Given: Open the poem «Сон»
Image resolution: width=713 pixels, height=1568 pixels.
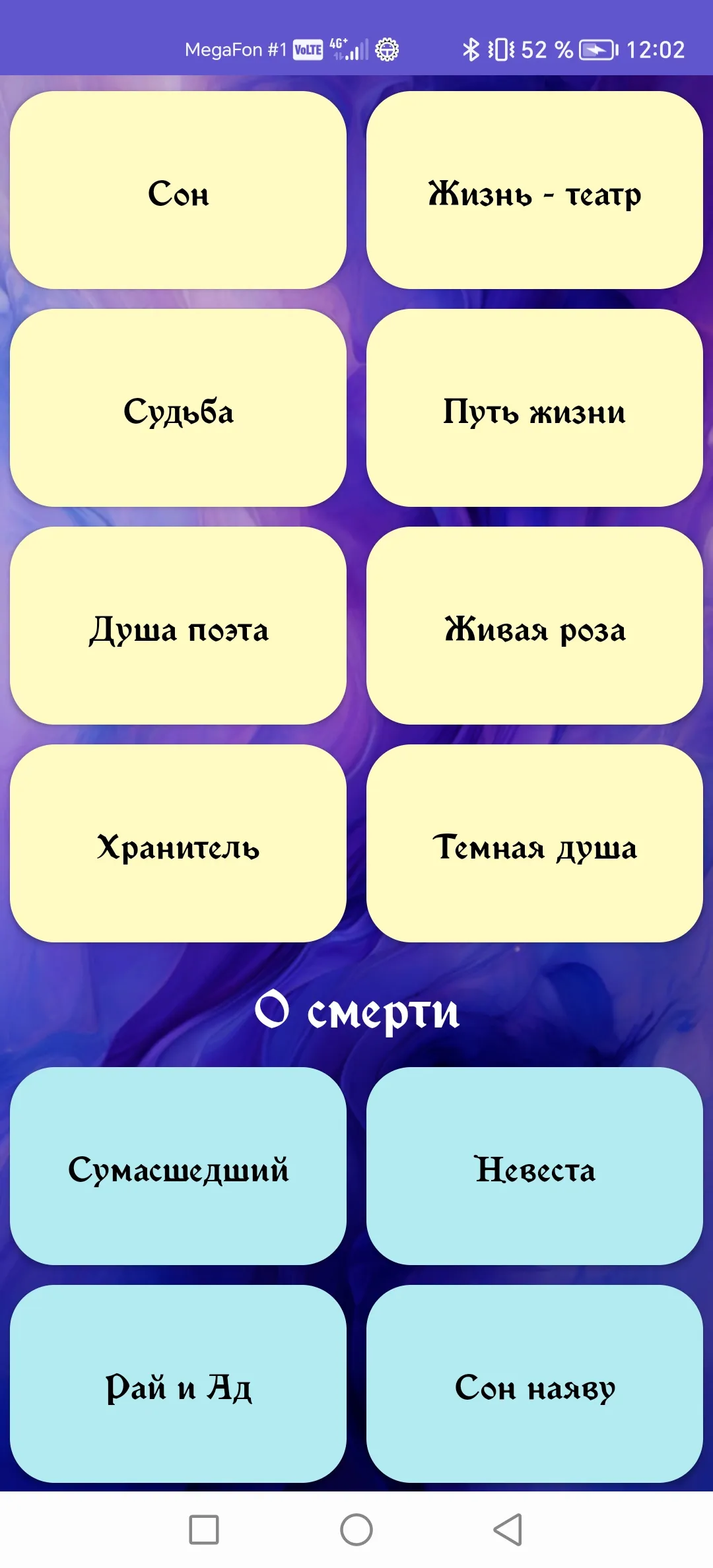Looking at the screenshot, I should coord(178,190).
